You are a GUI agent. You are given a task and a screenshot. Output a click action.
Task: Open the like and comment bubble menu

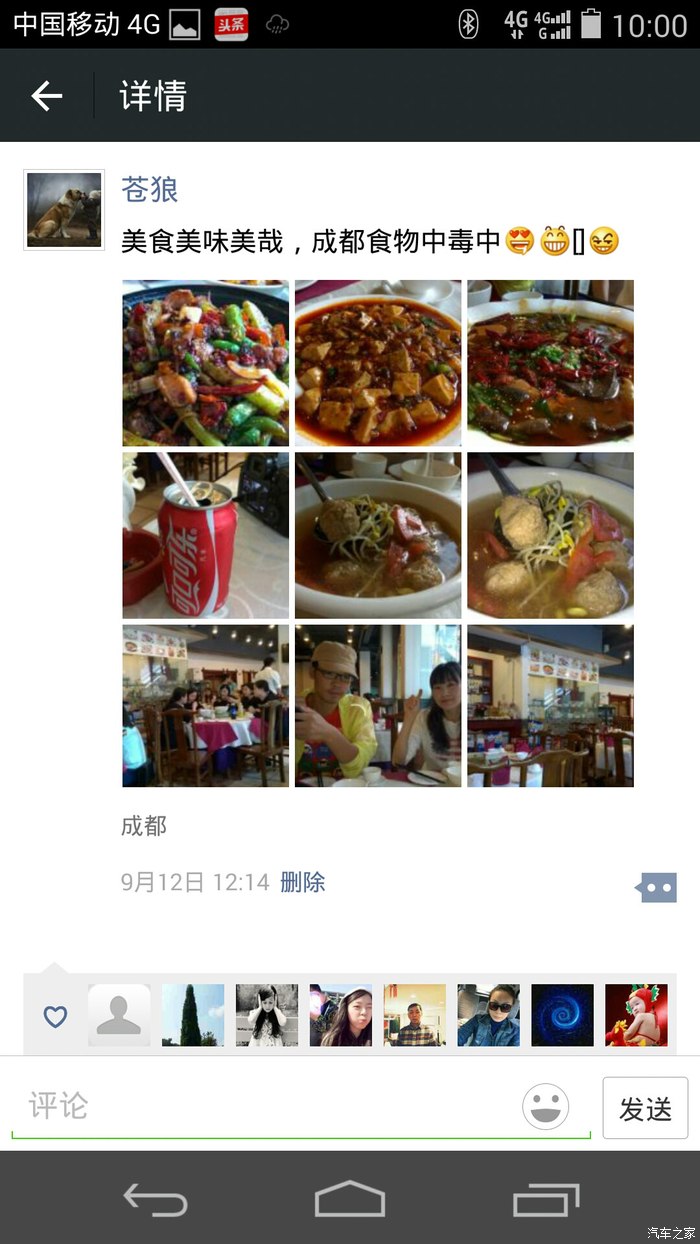[x=658, y=887]
